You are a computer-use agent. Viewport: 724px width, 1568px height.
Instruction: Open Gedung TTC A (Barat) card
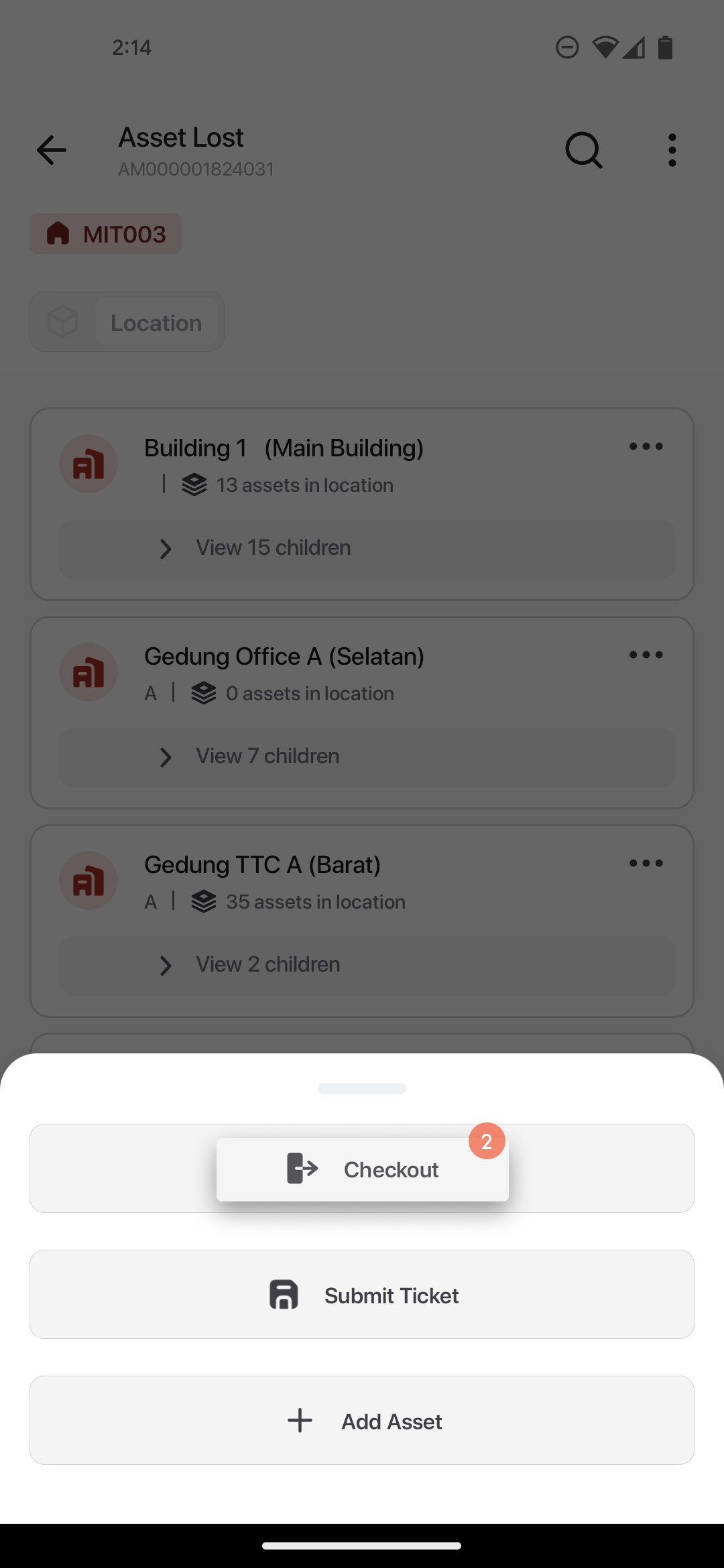(x=362, y=921)
